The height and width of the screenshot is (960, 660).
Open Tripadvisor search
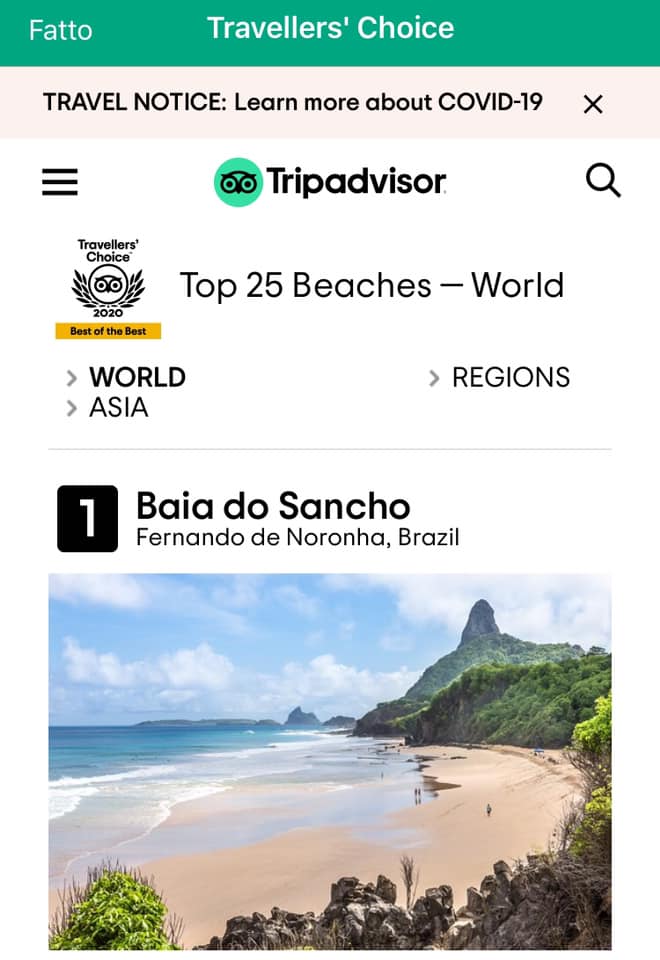(x=602, y=181)
